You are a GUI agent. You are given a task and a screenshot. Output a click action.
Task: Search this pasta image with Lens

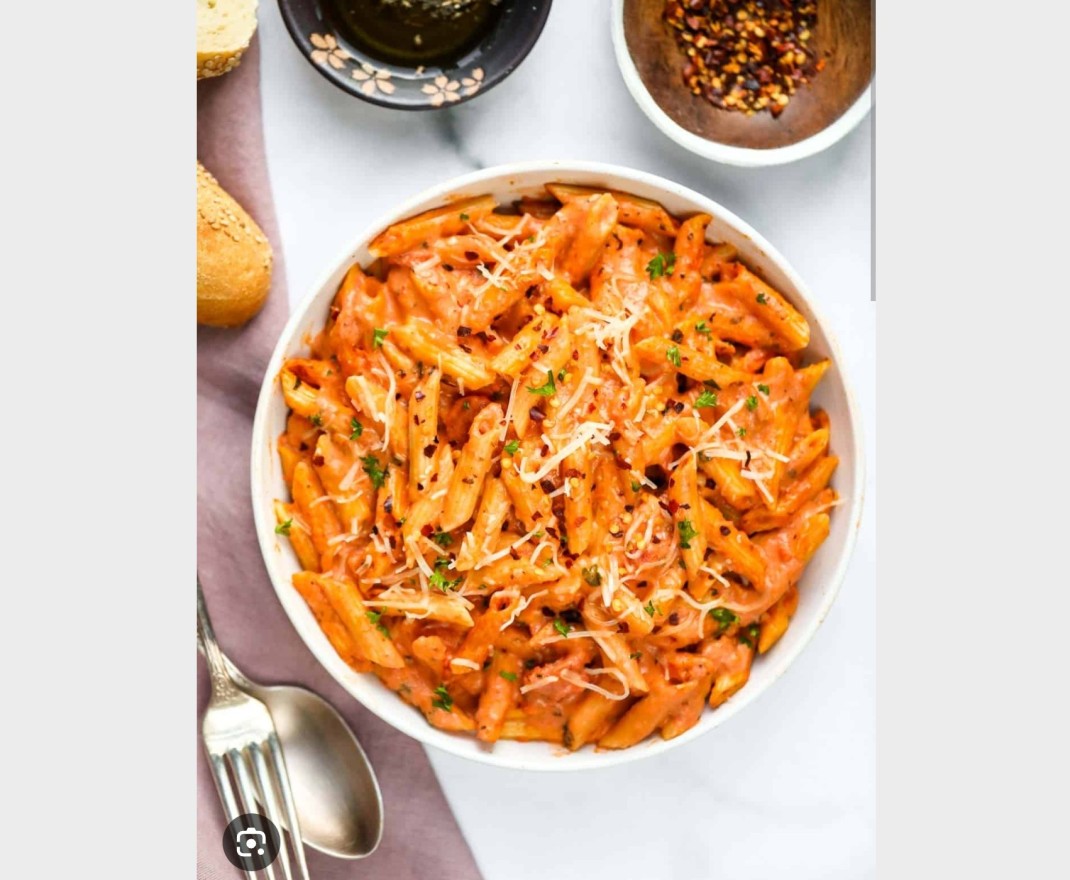[x=251, y=842]
